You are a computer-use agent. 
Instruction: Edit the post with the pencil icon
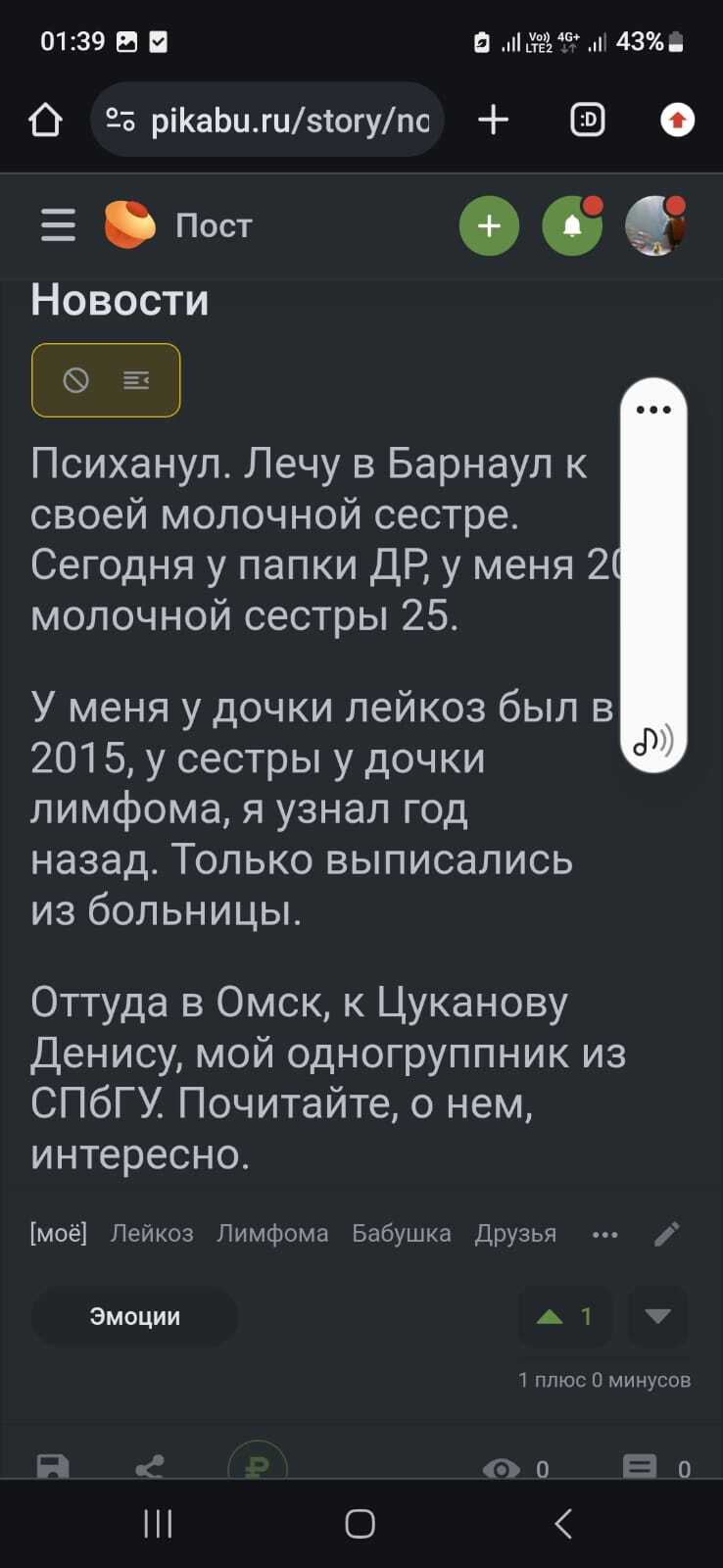666,1234
